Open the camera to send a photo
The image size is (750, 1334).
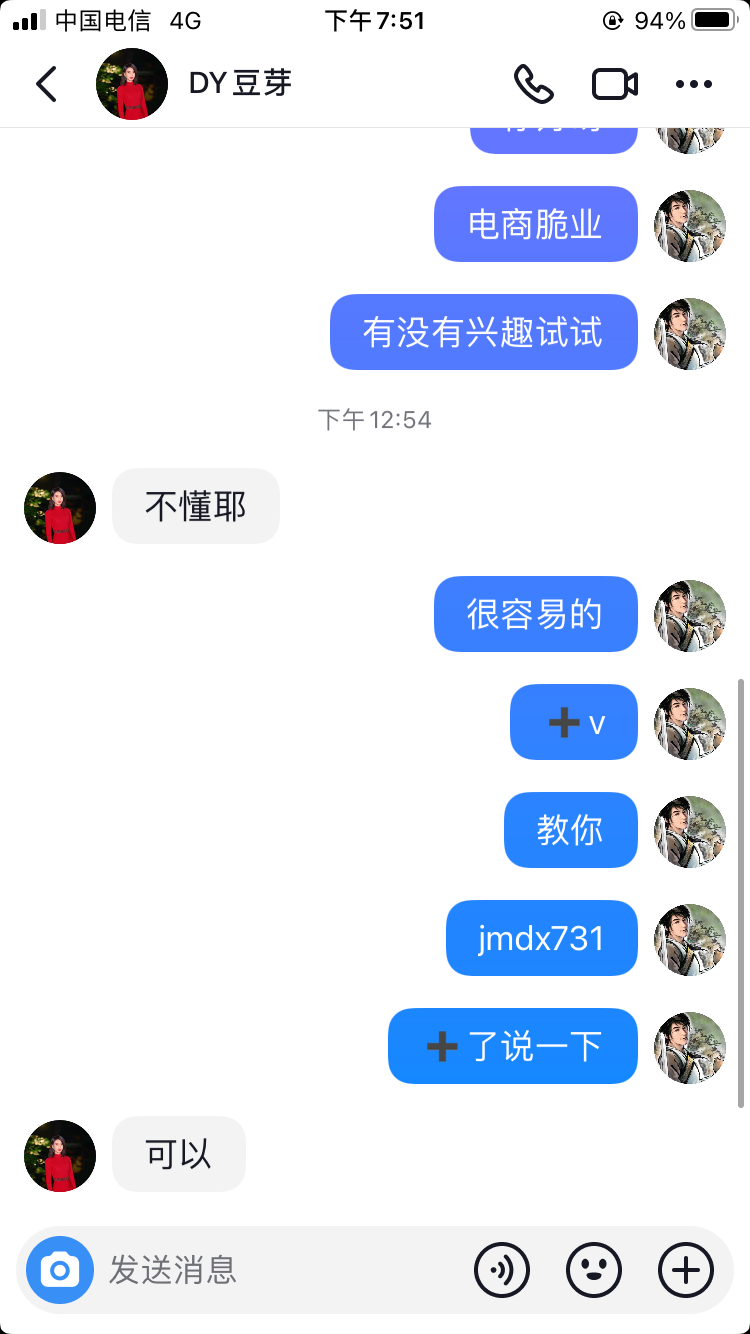60,1270
